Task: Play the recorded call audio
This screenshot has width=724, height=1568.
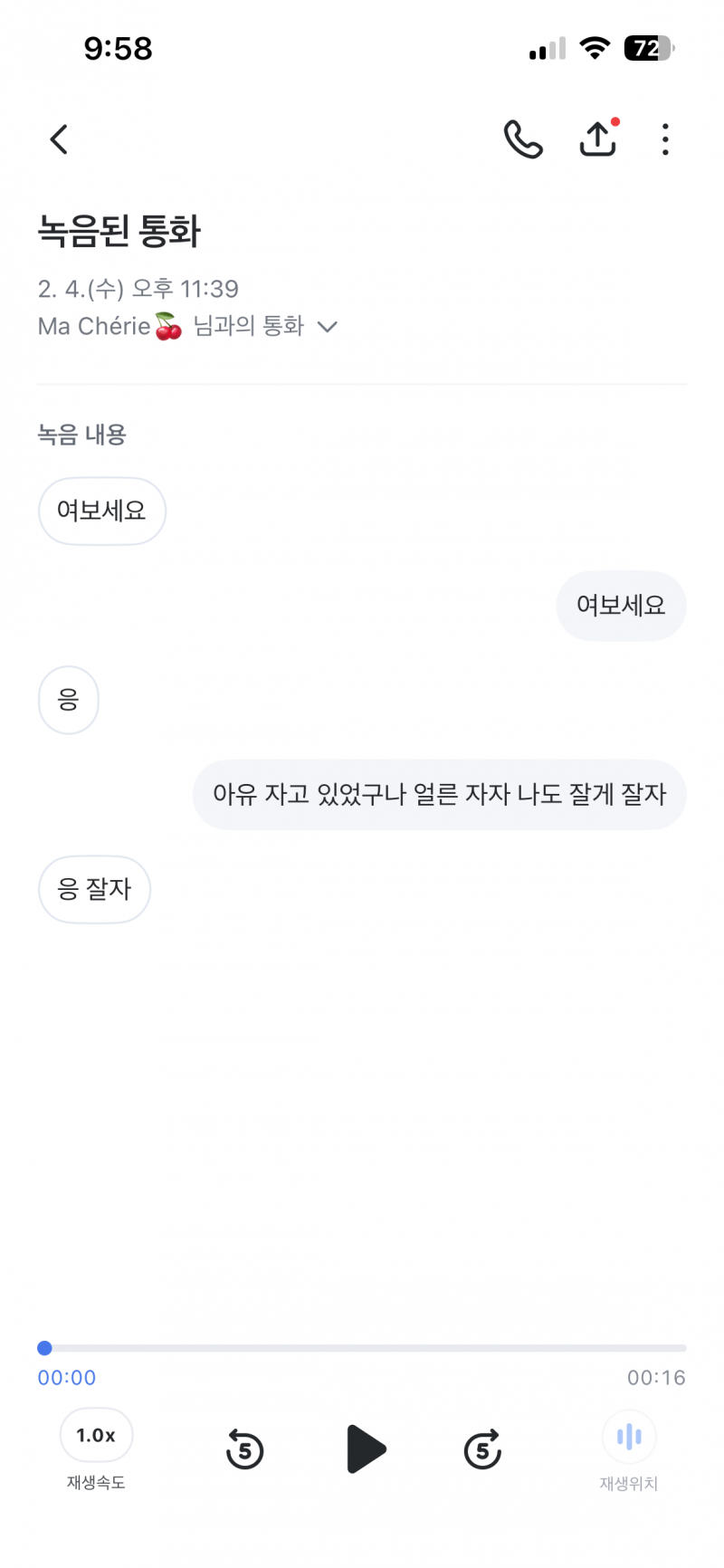Action: point(366,1448)
